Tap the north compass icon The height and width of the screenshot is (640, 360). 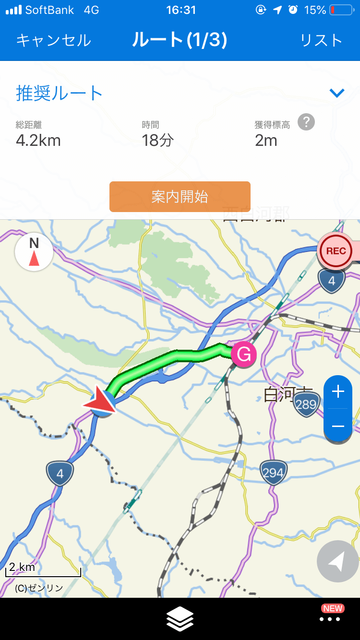tap(34, 252)
